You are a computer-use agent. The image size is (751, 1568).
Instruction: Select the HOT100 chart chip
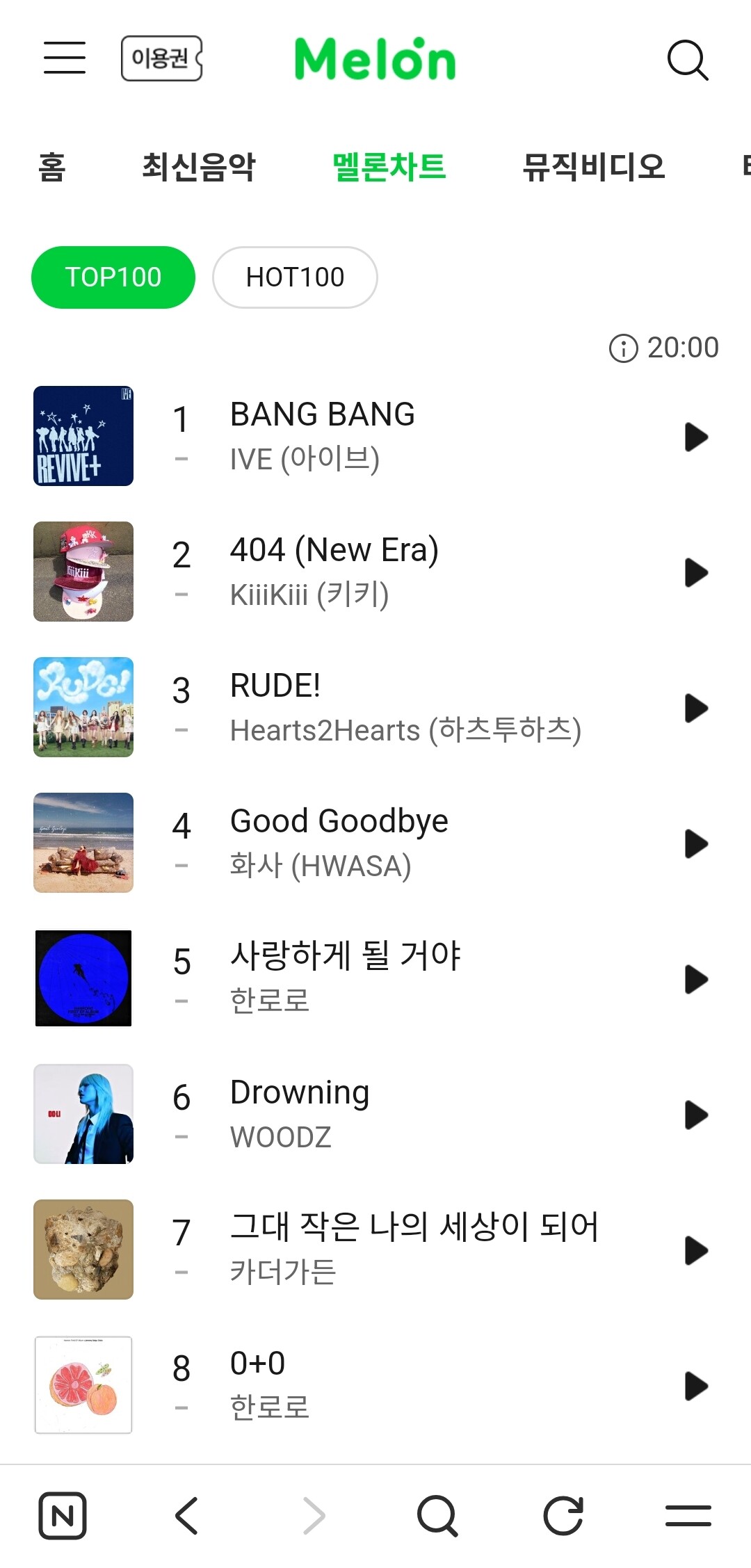click(x=295, y=277)
